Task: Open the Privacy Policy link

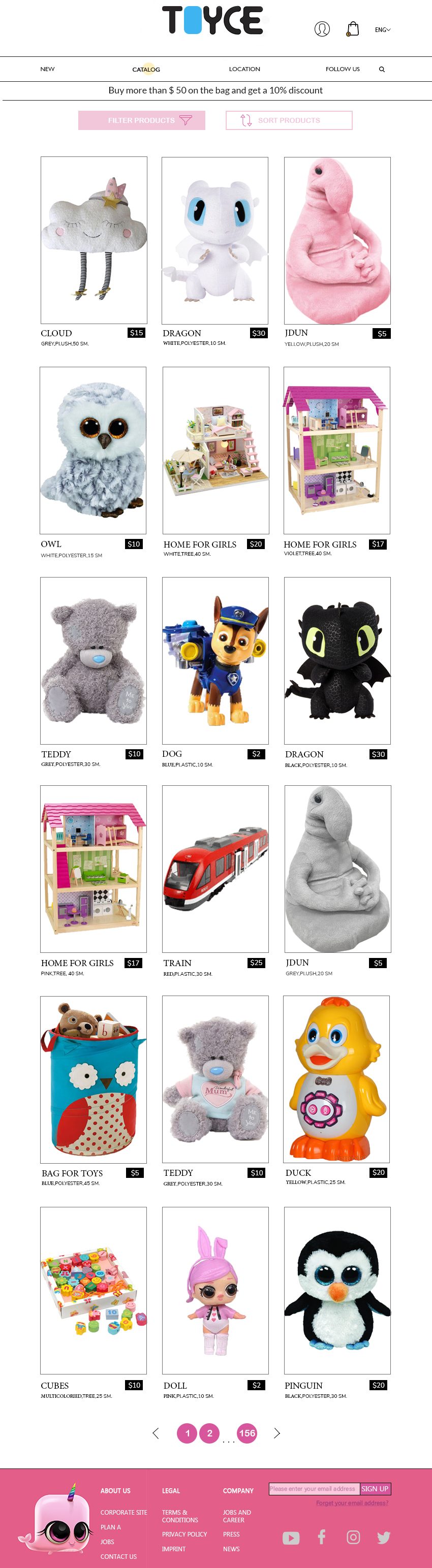Action: [184, 1534]
